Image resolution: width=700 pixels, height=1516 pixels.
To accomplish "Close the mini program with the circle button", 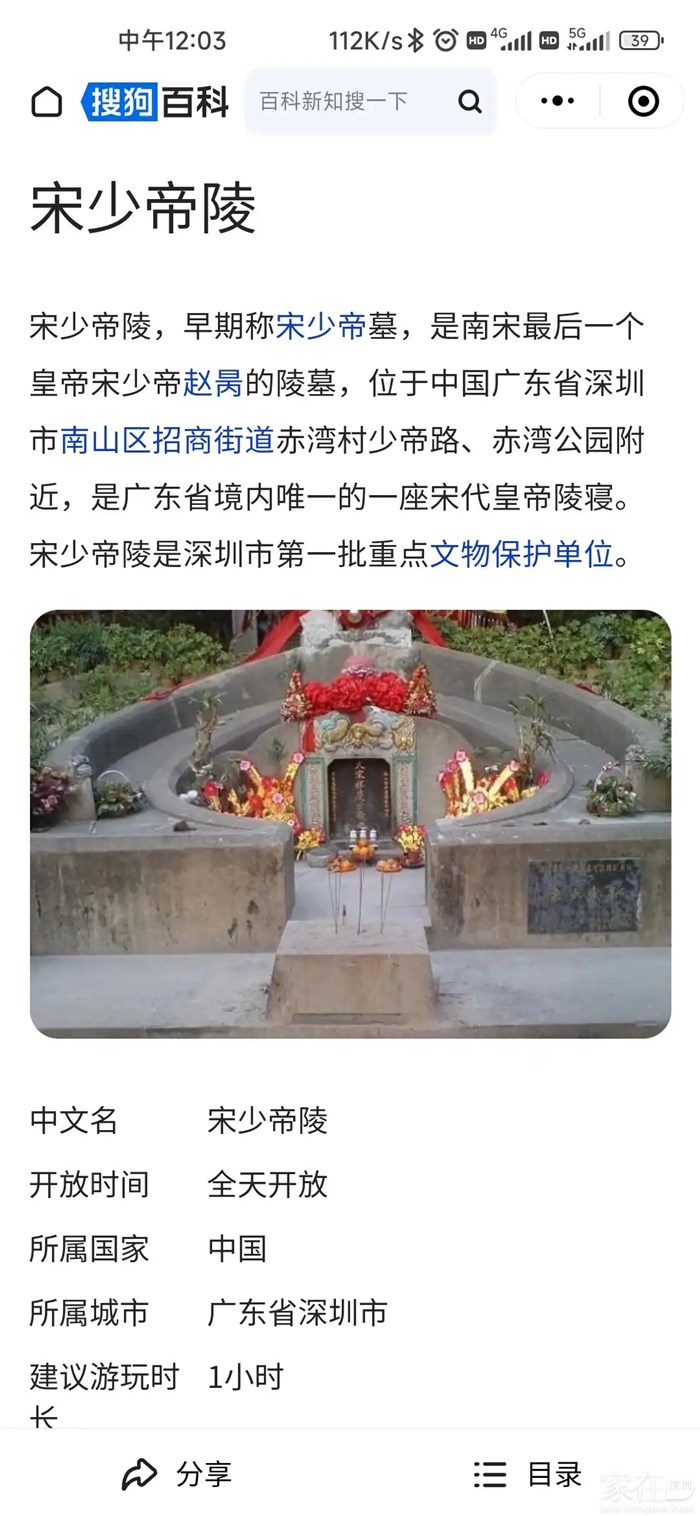I will (643, 101).
